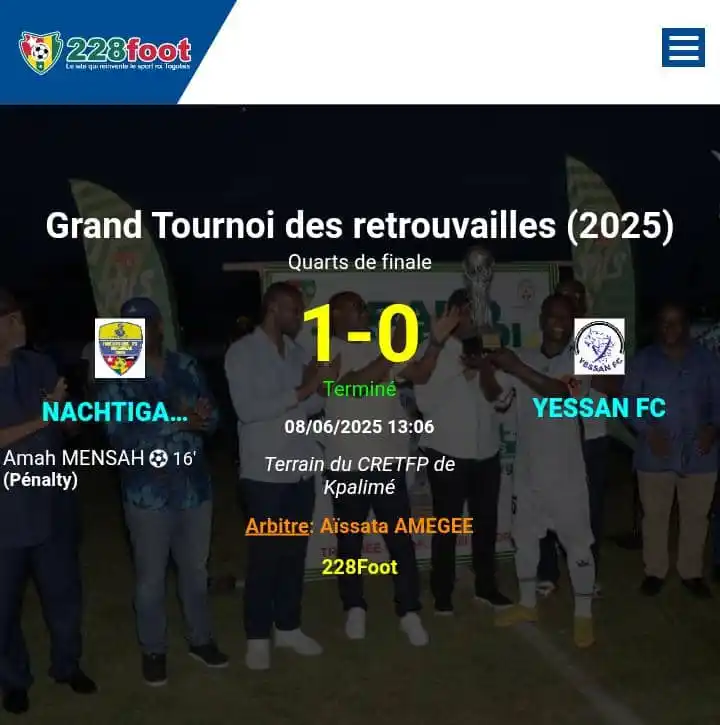The width and height of the screenshot is (720, 725).
Task: Go to 228foot homepage via logo
Action: 105,52
